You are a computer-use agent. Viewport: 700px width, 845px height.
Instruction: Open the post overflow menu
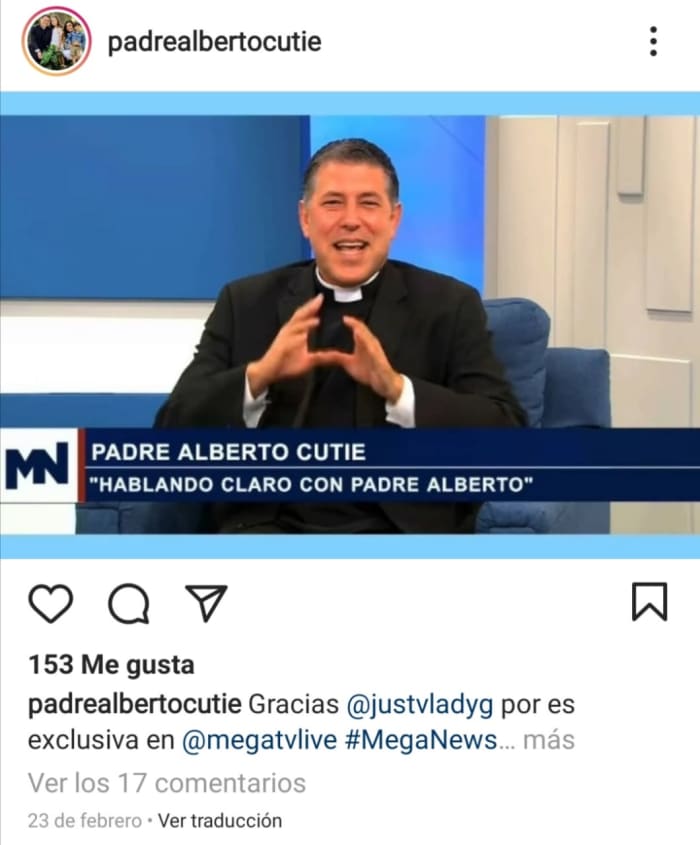[x=653, y=41]
